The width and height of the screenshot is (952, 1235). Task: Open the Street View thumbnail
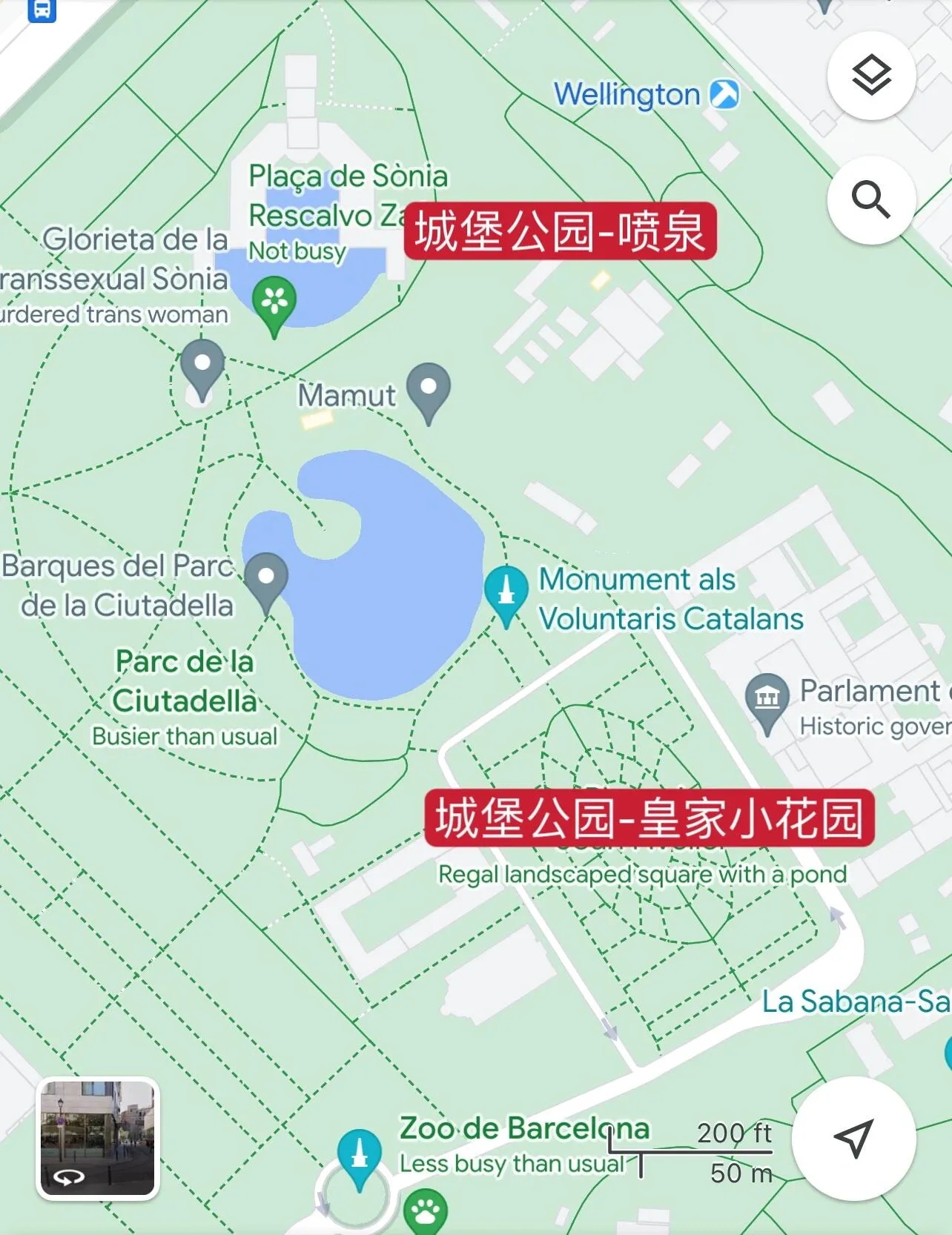tap(98, 1138)
